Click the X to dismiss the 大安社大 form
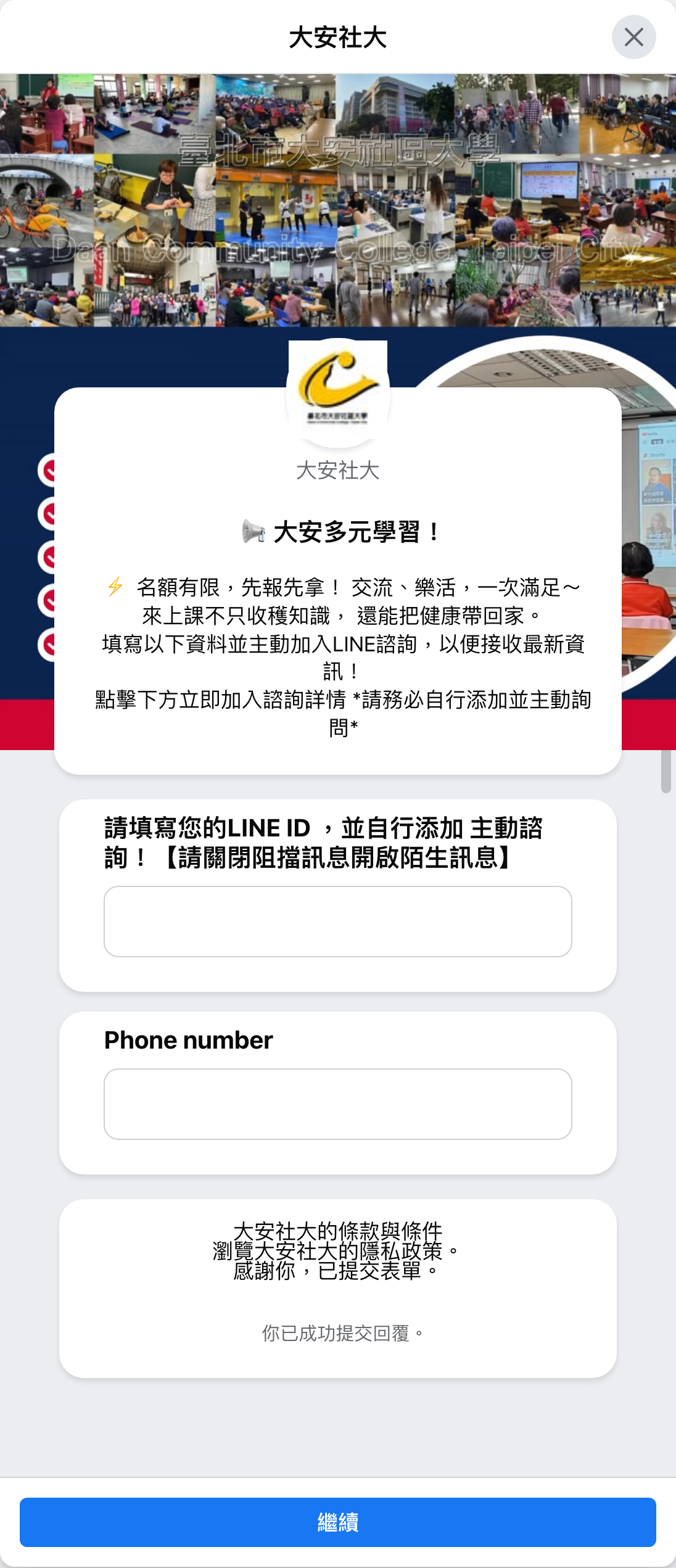The height and width of the screenshot is (1568, 676). (x=634, y=37)
